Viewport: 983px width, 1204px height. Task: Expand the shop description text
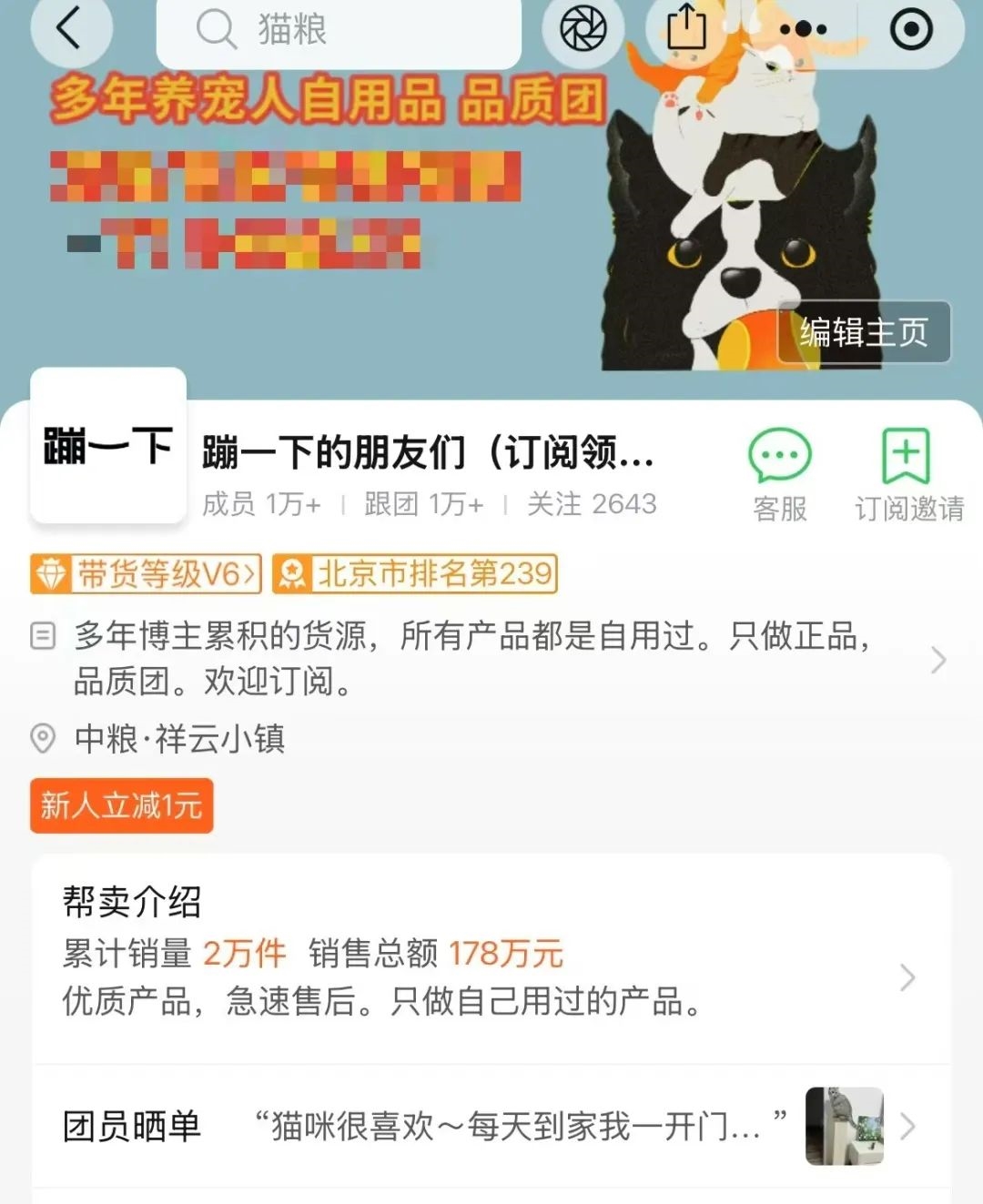937,659
